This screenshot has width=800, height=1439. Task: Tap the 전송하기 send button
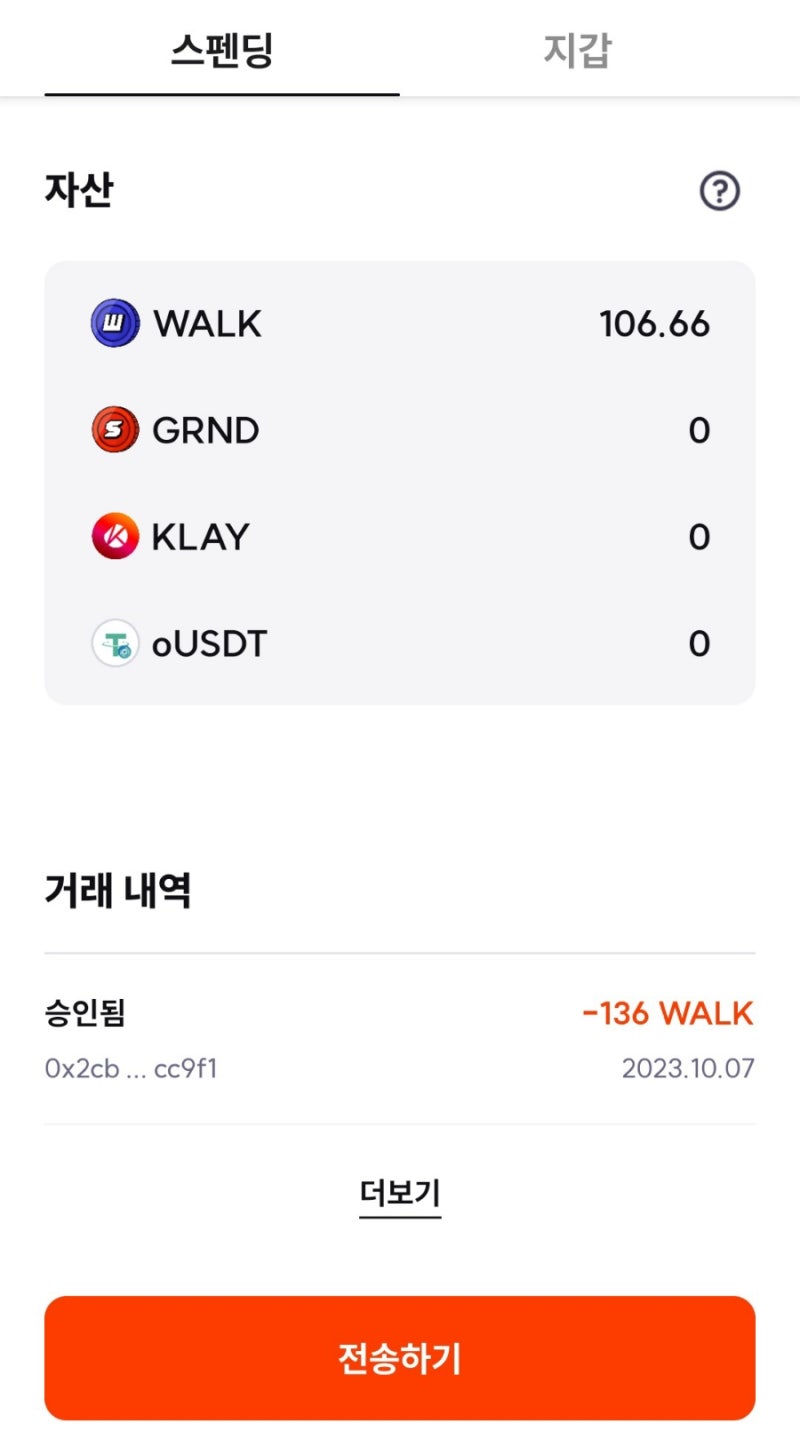pos(400,1357)
